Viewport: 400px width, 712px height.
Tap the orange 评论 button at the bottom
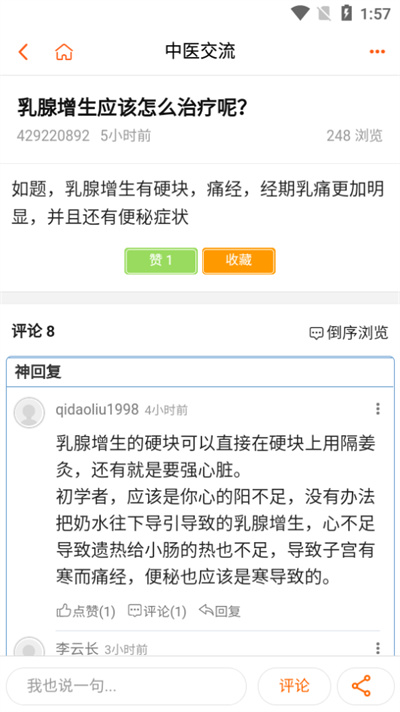tap(294, 686)
